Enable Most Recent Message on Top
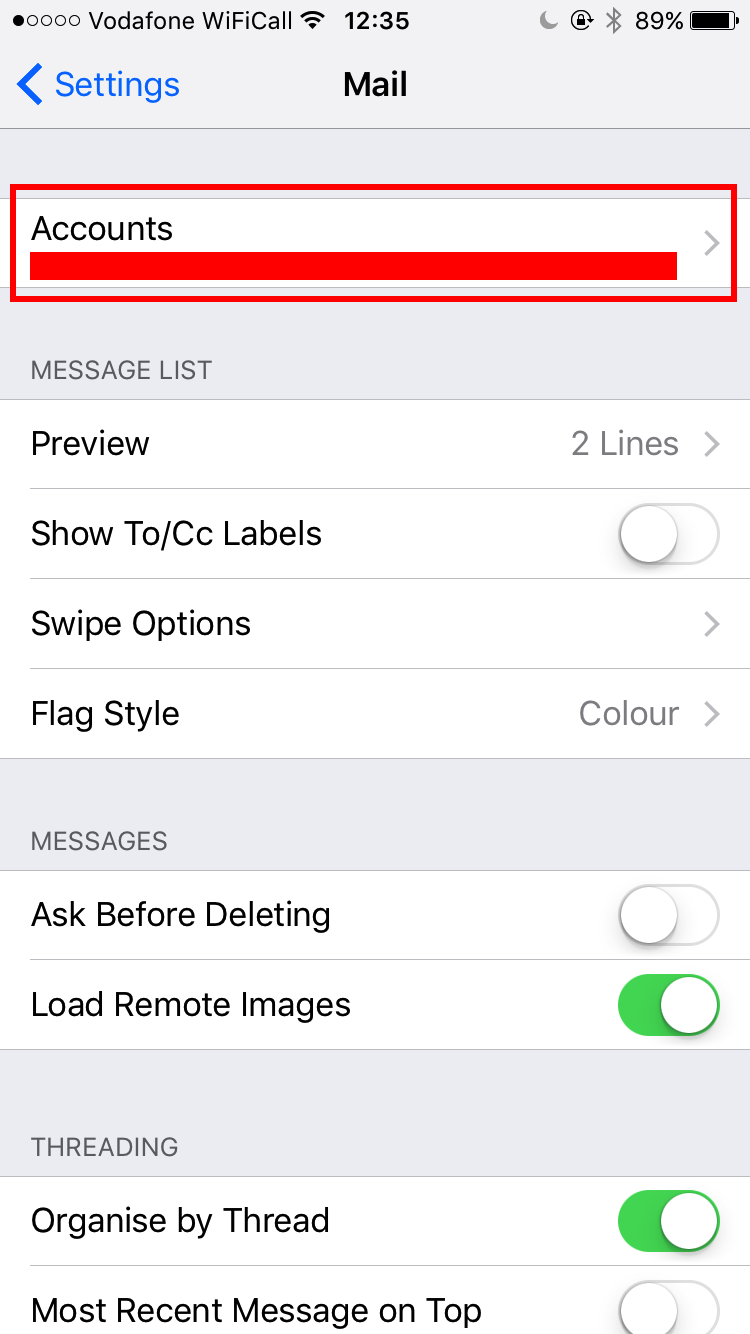This screenshot has width=750, height=1334. tap(668, 1309)
